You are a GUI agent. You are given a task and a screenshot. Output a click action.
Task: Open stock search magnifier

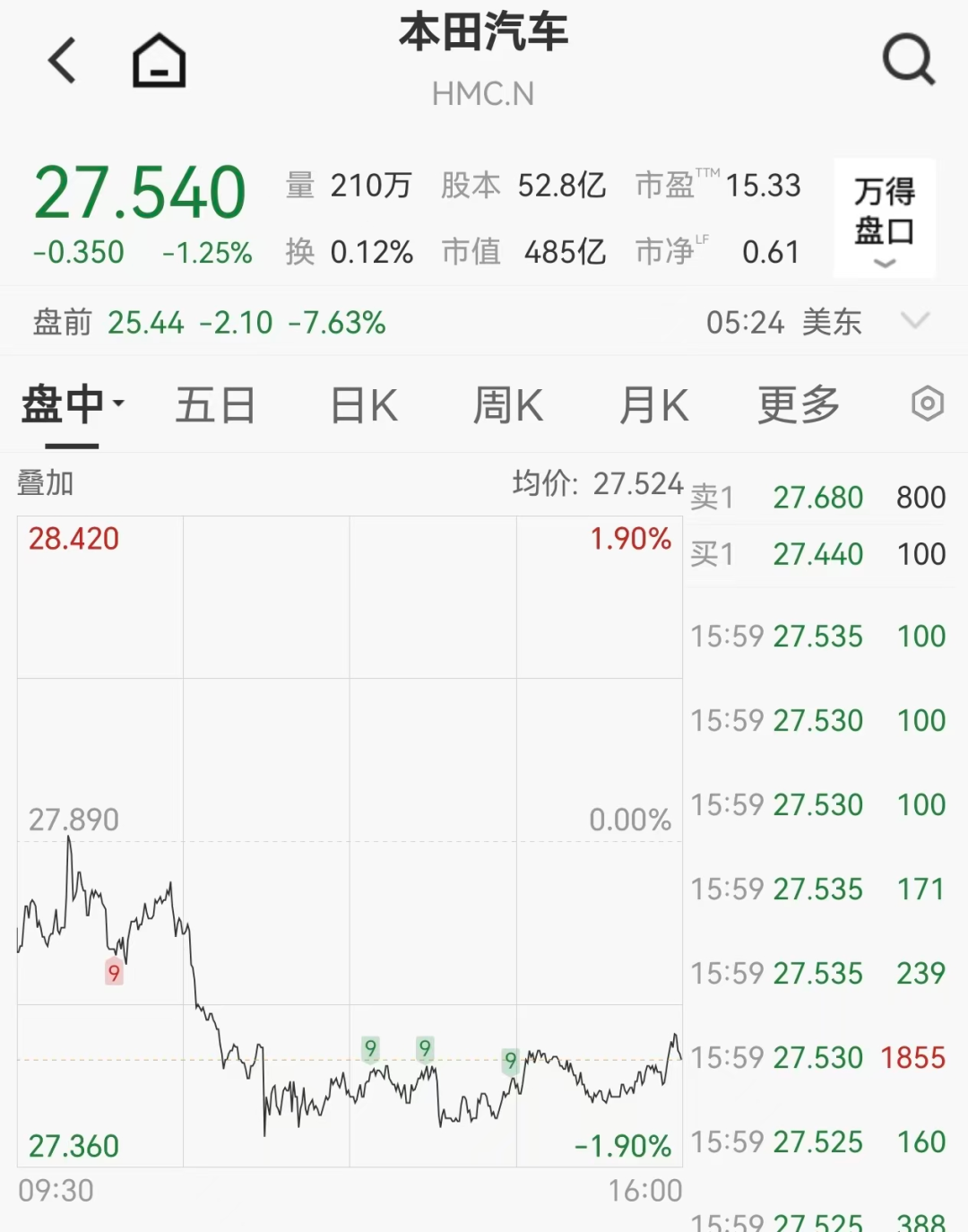(x=908, y=61)
